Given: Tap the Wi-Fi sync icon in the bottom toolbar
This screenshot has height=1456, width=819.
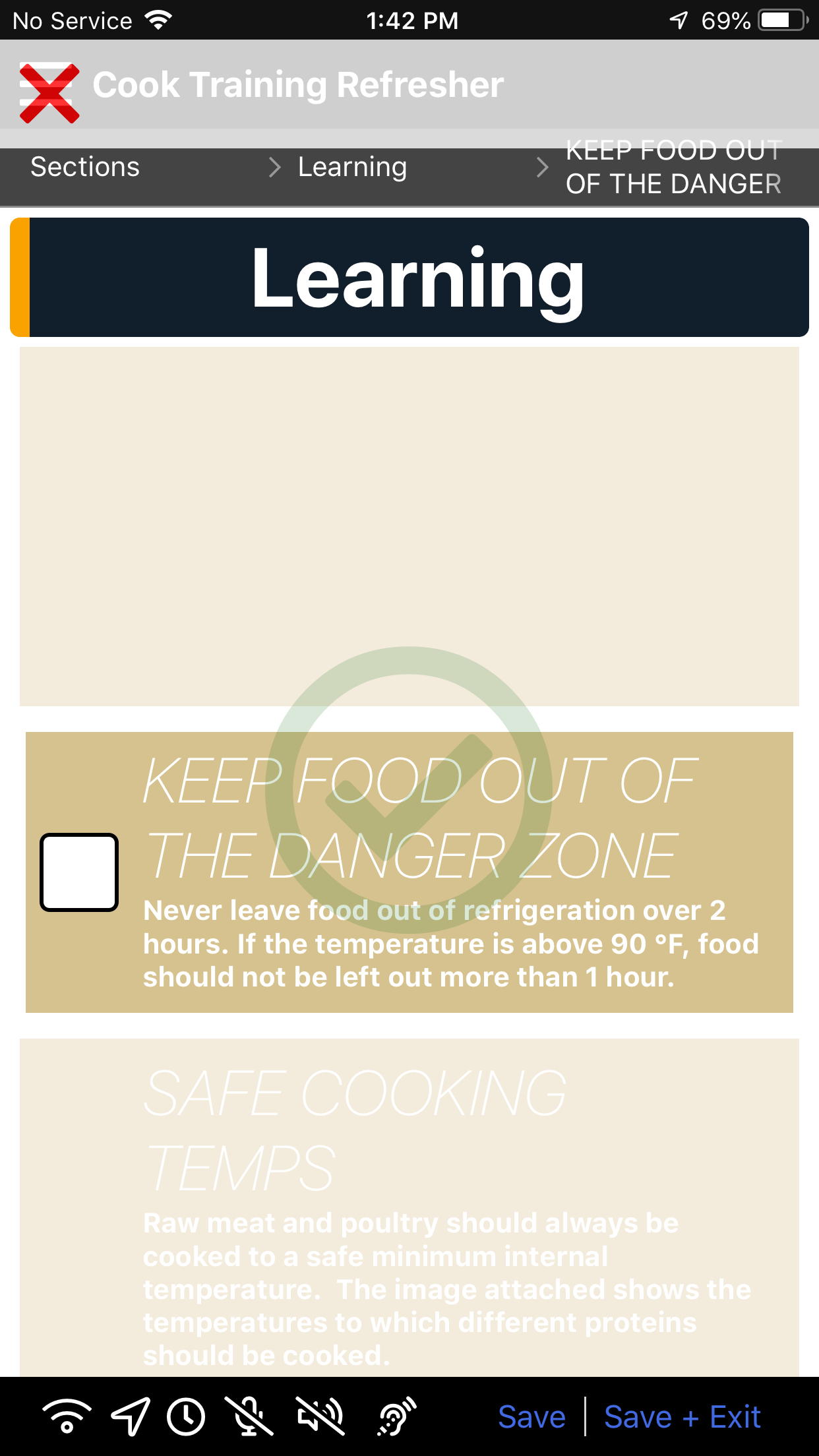Looking at the screenshot, I should [x=67, y=1416].
